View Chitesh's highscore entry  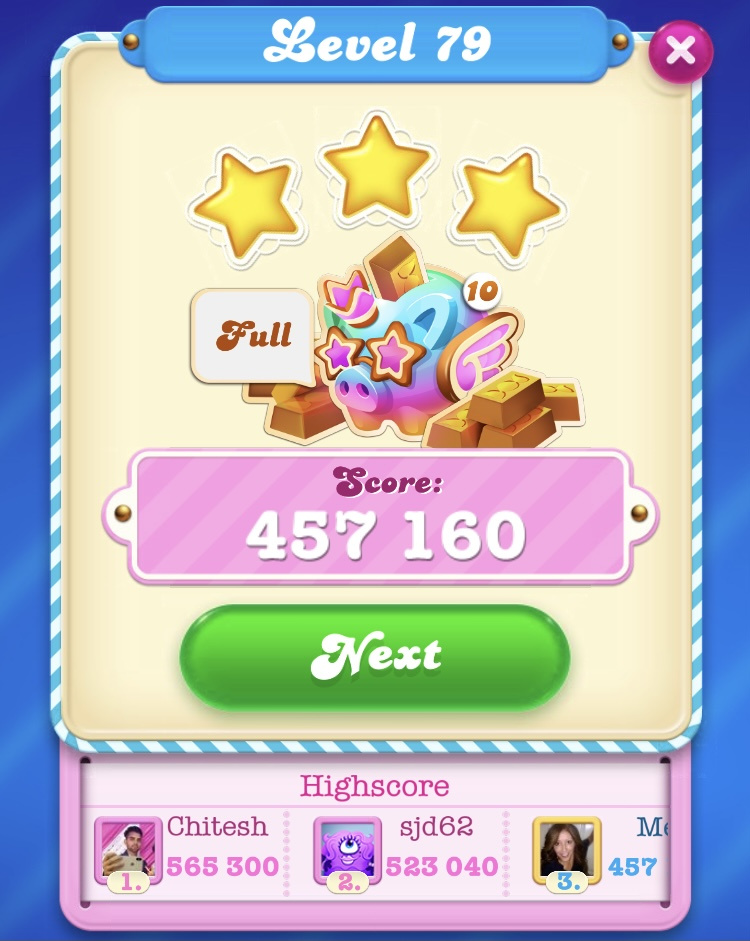[188, 850]
